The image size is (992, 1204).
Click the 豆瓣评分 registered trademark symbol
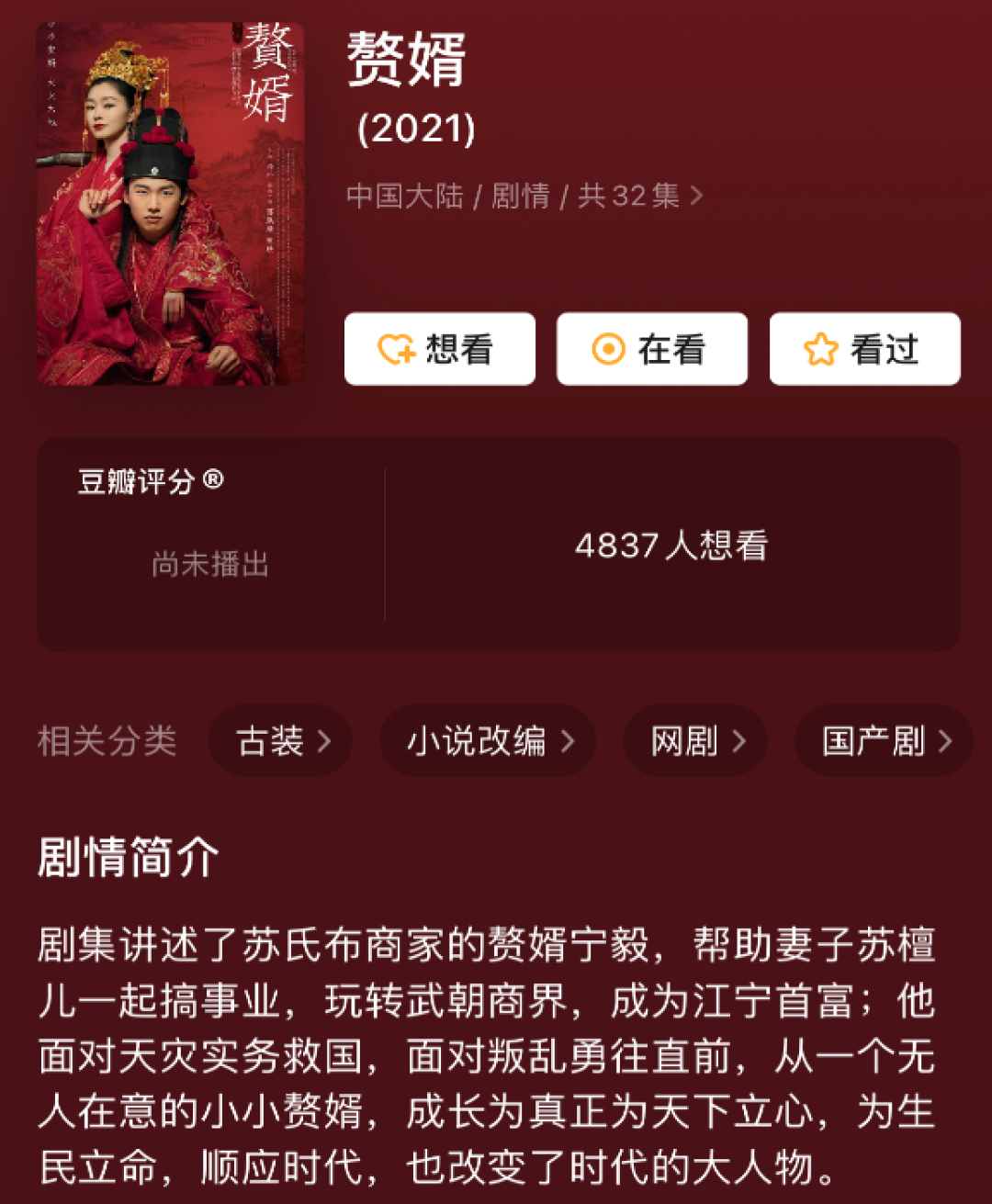(x=213, y=479)
